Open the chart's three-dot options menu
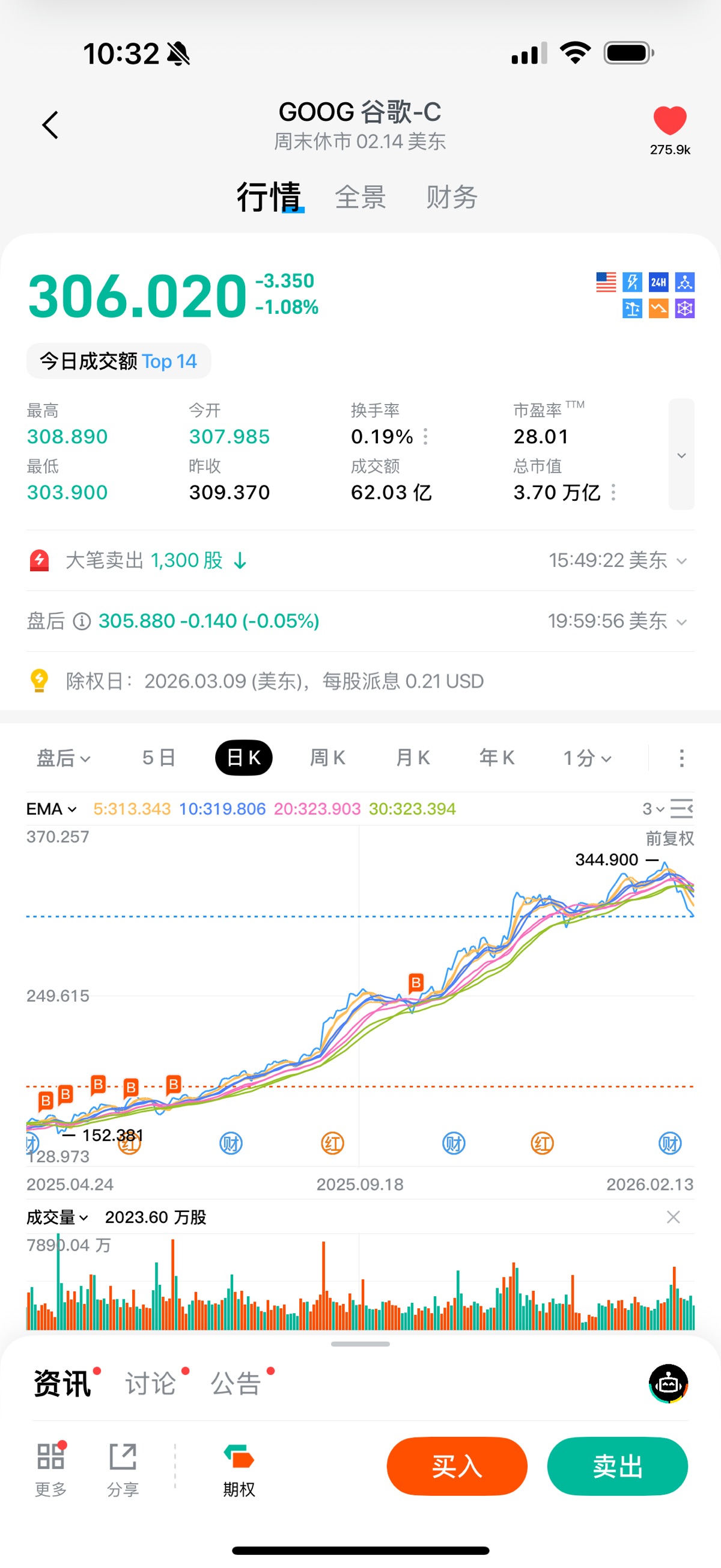Image resolution: width=721 pixels, height=1568 pixels. [x=681, y=758]
